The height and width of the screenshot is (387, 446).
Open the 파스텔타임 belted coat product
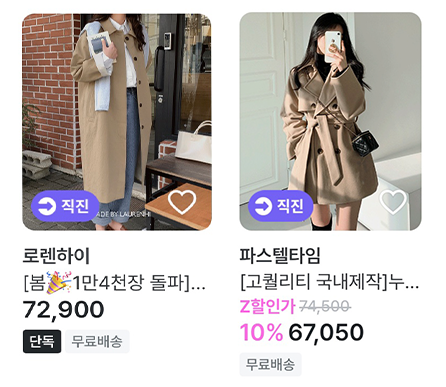pos(330,122)
